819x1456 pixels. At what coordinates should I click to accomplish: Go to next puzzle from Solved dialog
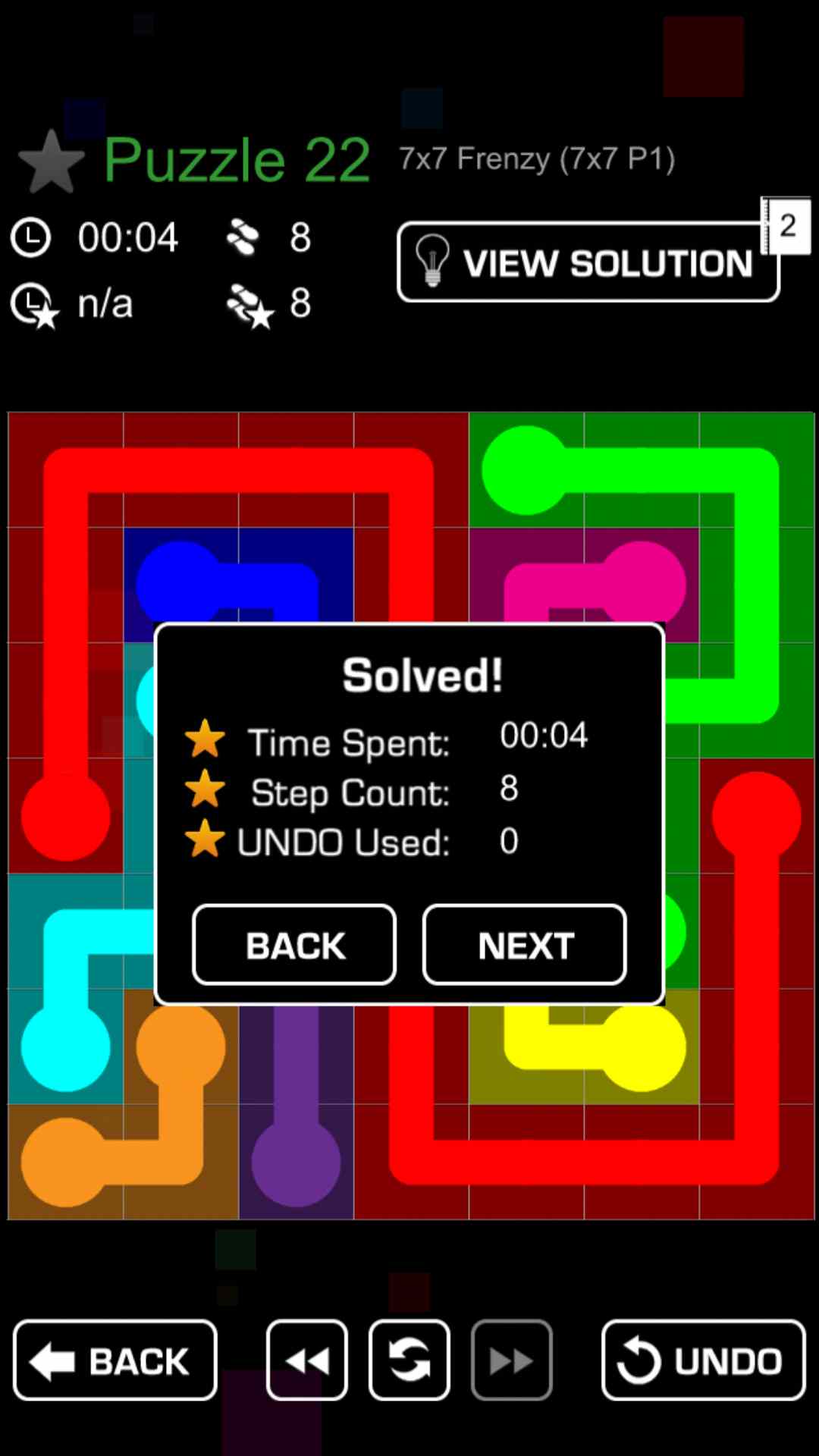tap(524, 945)
